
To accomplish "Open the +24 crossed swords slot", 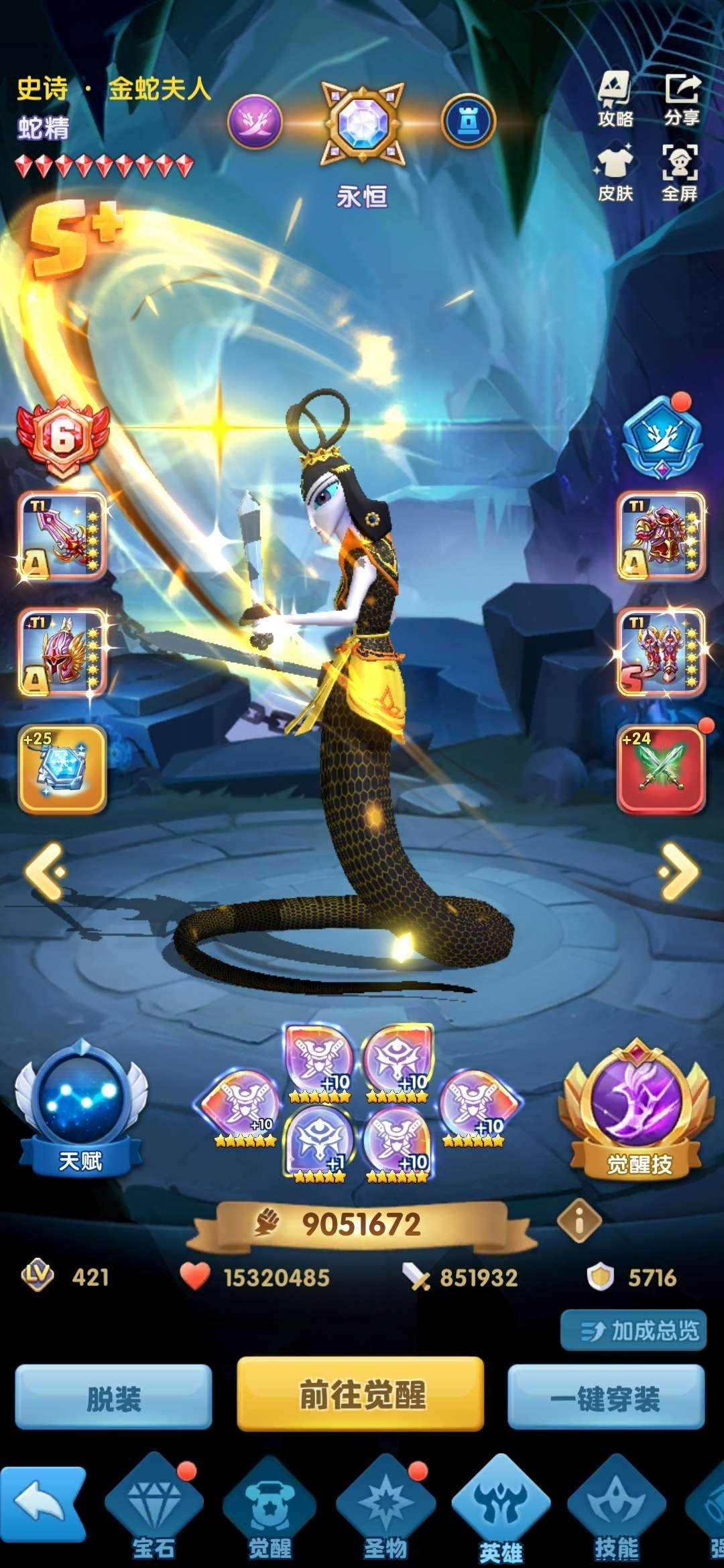I will coord(660,769).
